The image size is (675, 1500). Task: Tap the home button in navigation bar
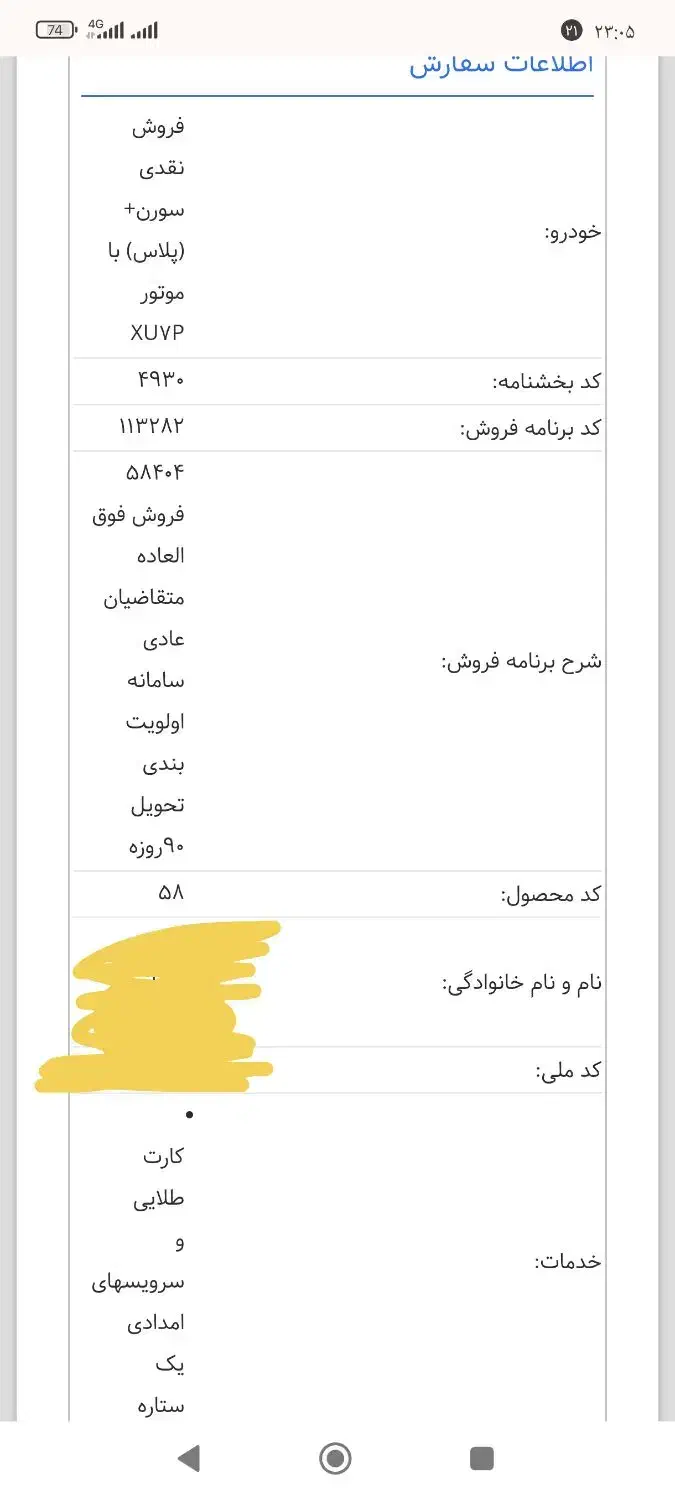point(336,1459)
